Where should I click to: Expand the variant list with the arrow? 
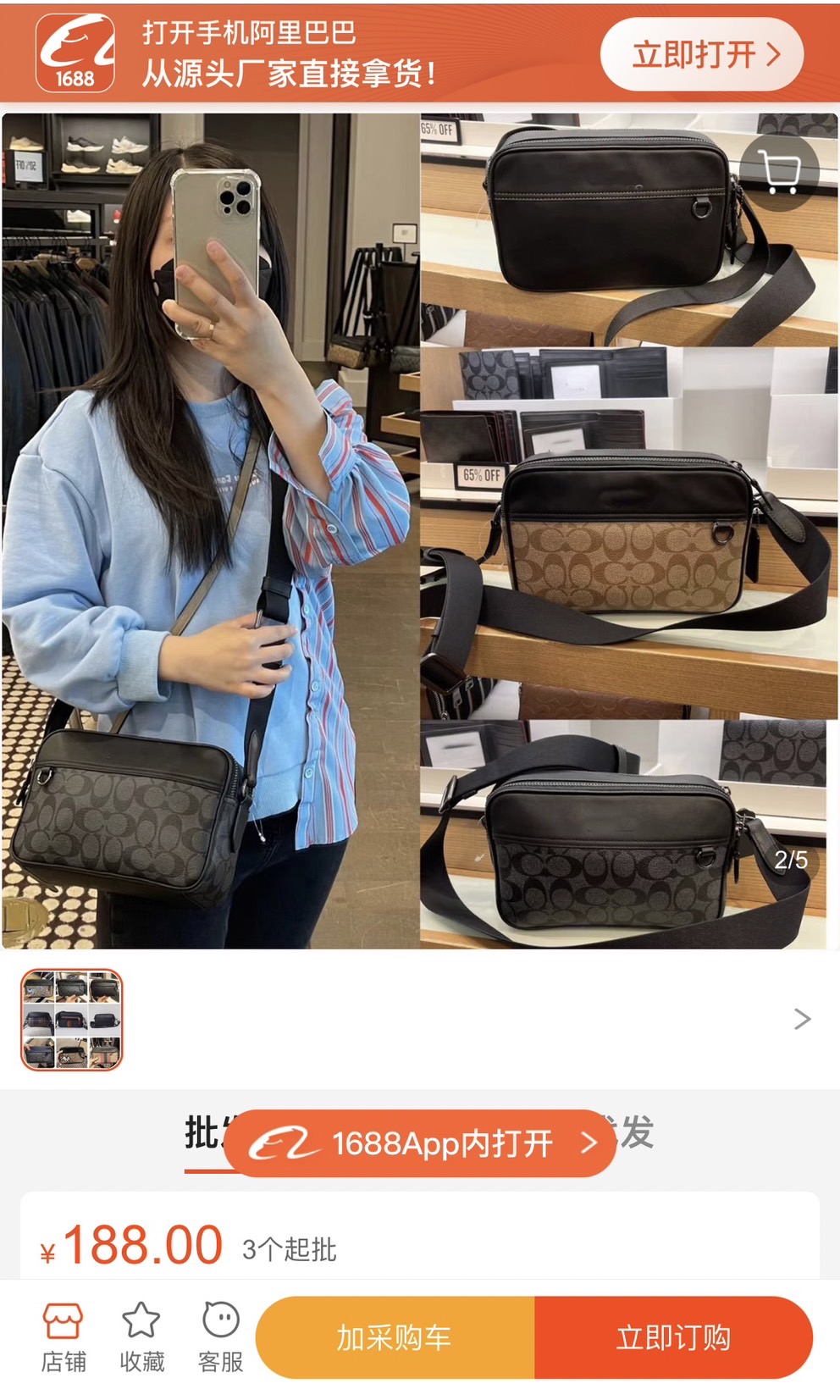pyautogui.click(x=802, y=1019)
